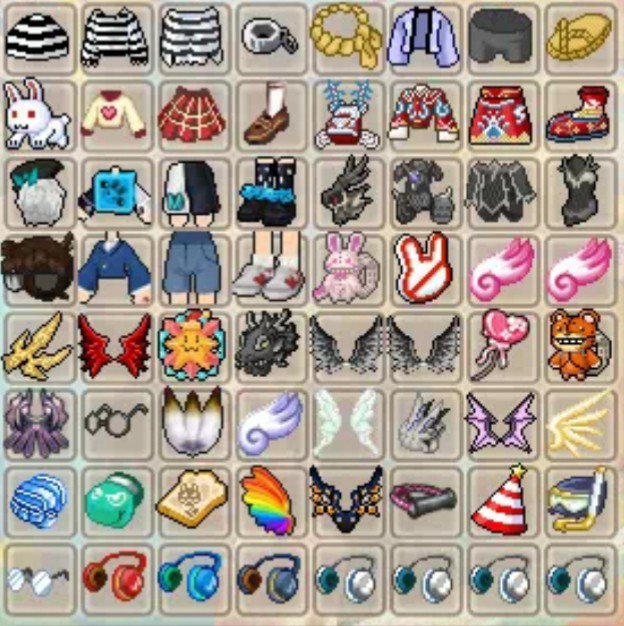Select the green boxing glove item

pyautogui.click(x=117, y=498)
